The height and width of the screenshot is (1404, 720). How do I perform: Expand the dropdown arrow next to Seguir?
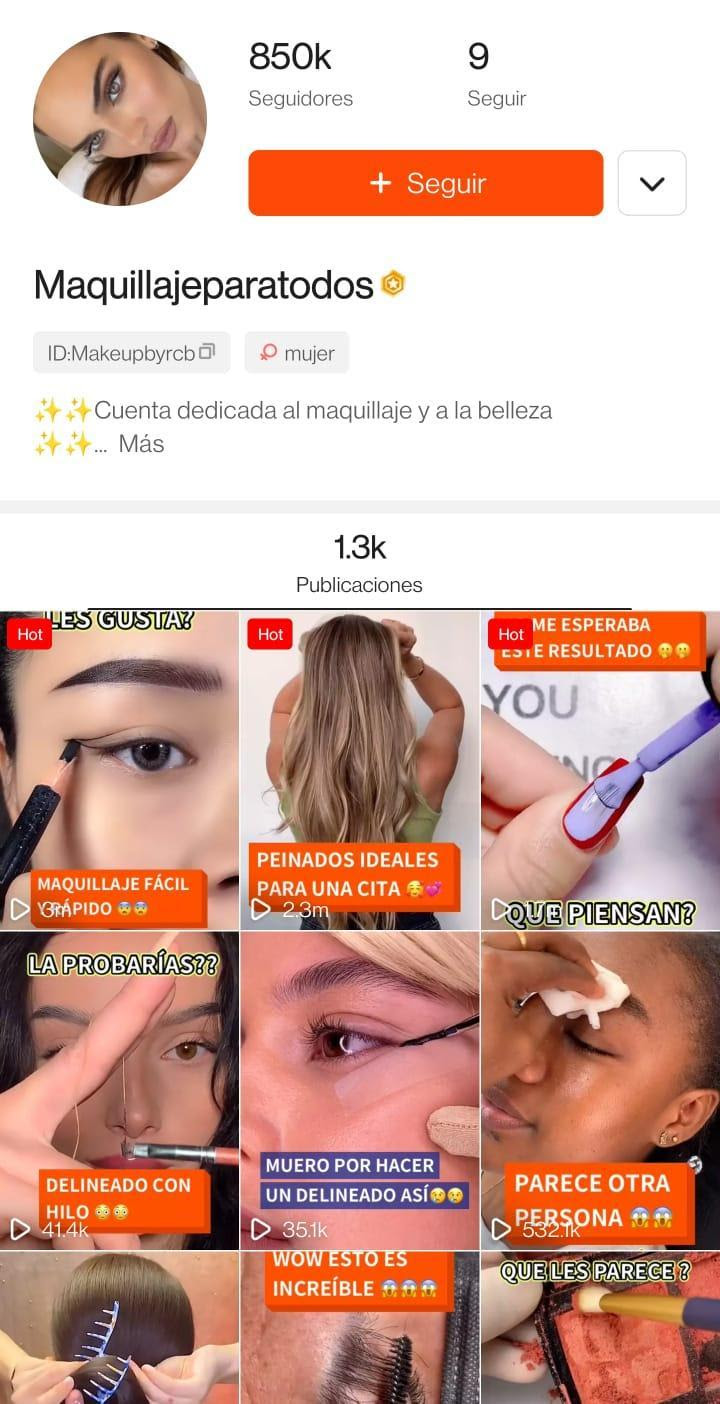point(652,183)
